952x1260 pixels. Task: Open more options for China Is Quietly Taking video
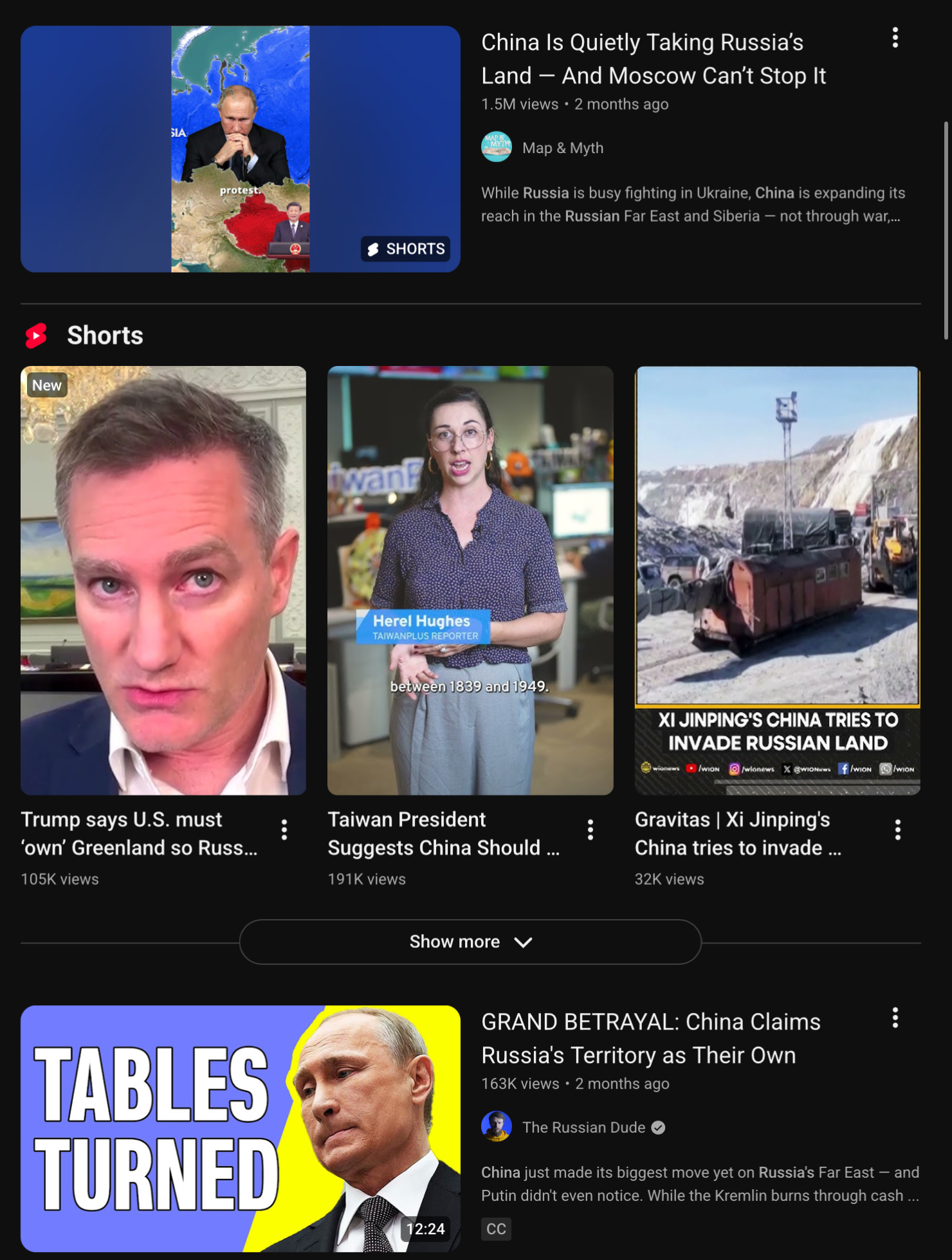(895, 38)
